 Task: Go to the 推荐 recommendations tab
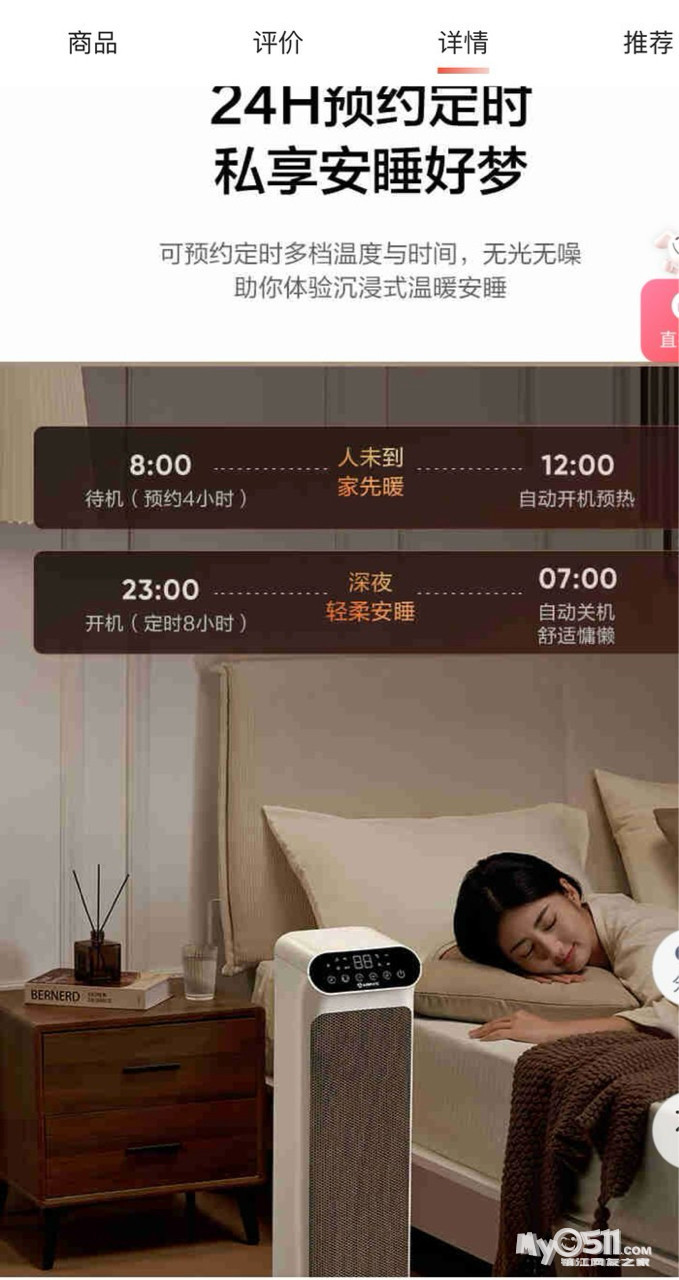coord(648,43)
